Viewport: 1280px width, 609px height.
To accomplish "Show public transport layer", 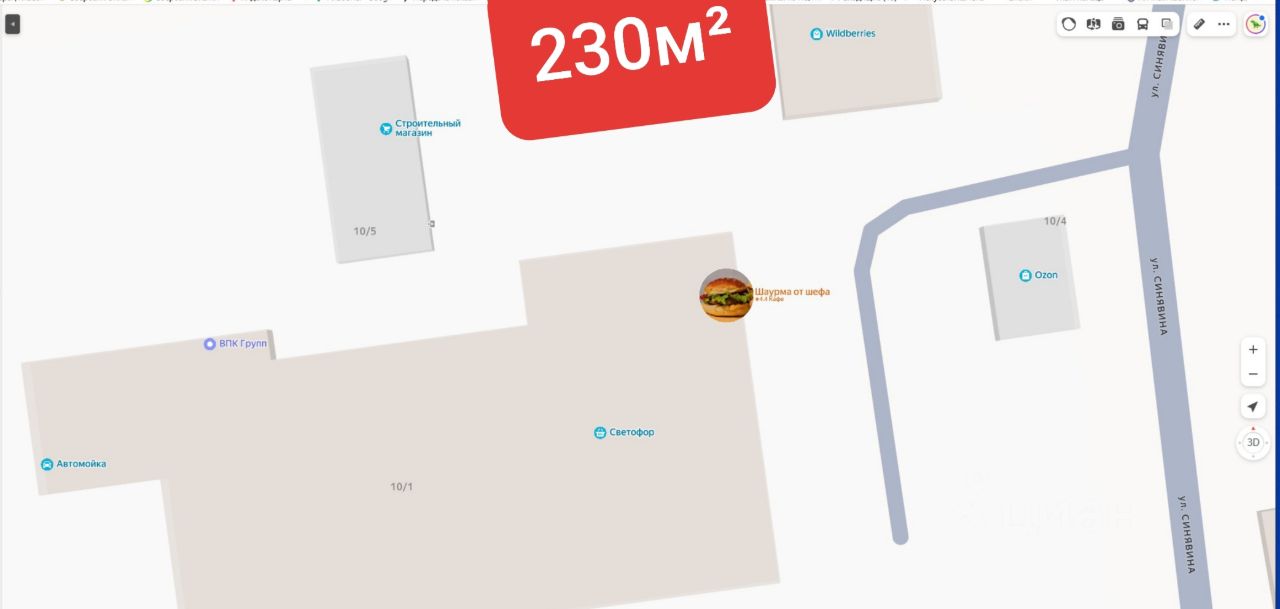I will coord(1143,24).
